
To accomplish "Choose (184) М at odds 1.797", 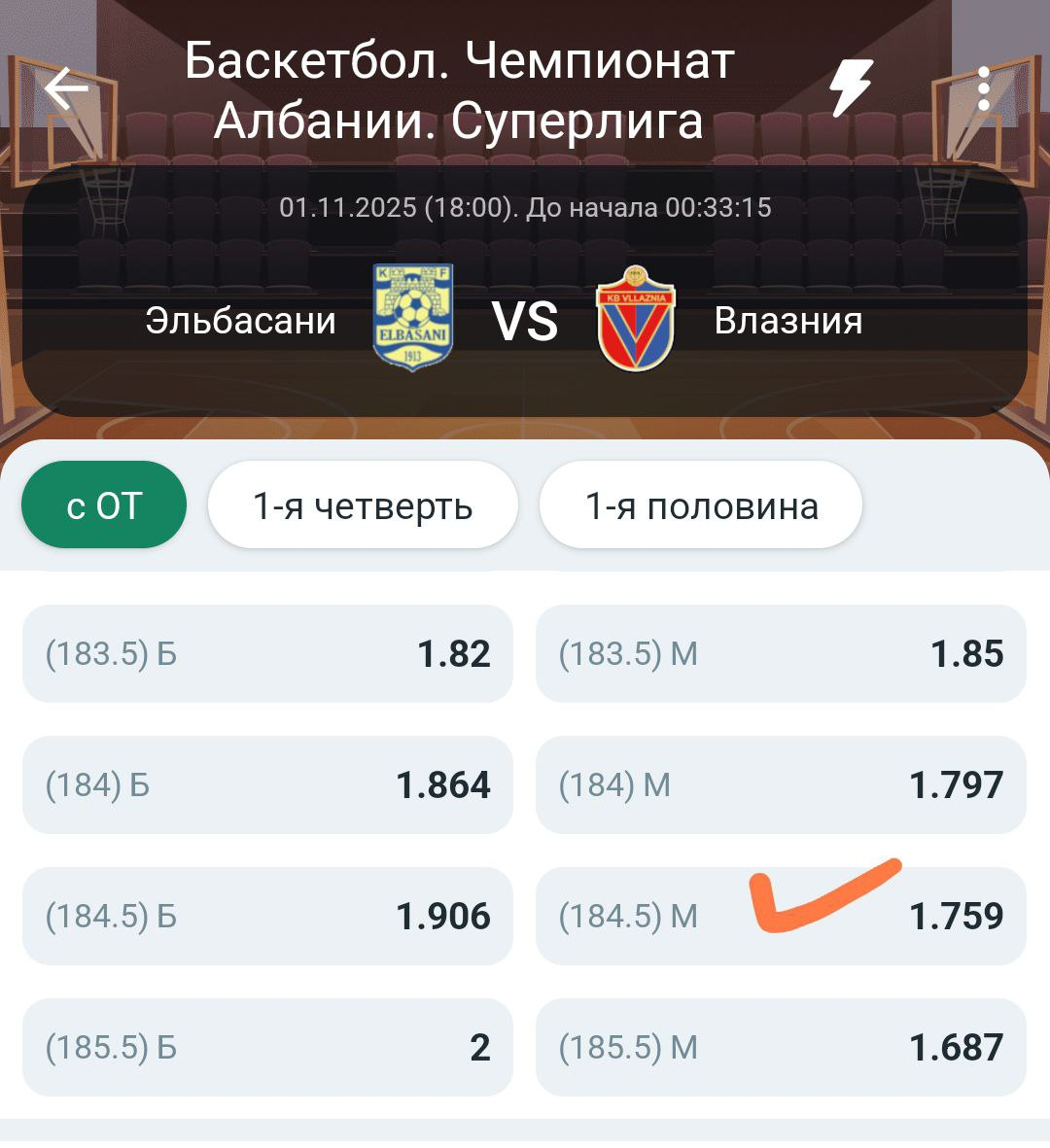I will pos(781,784).
